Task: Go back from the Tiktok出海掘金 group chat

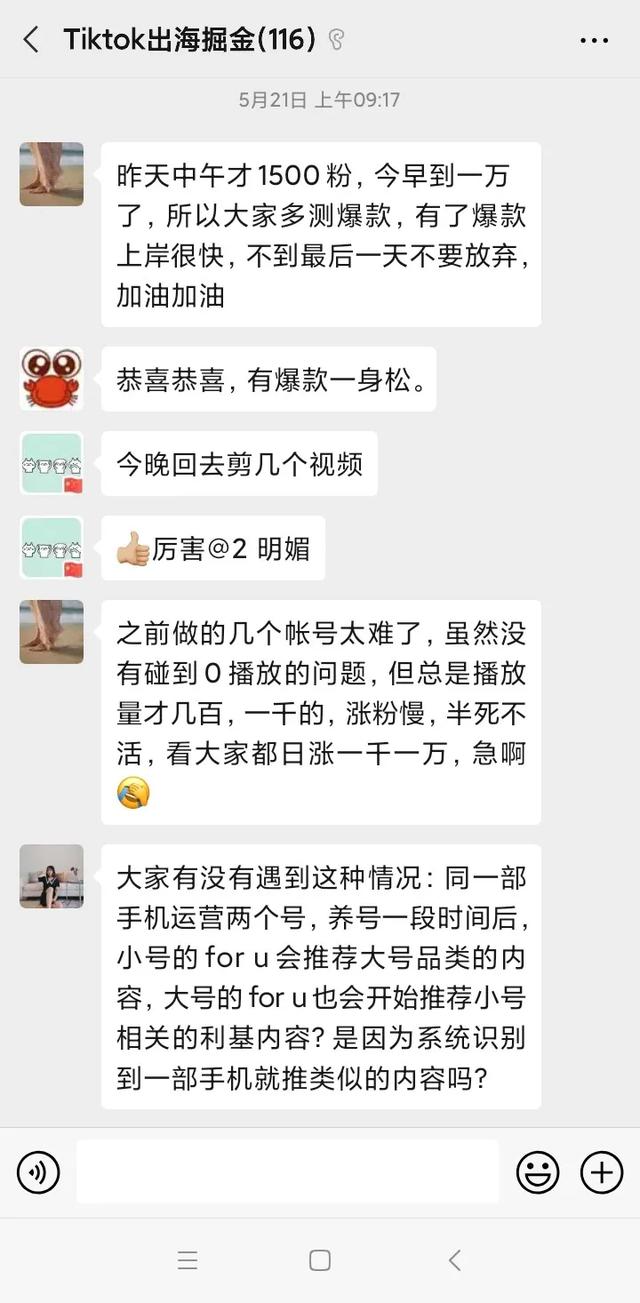Action: click(x=31, y=40)
